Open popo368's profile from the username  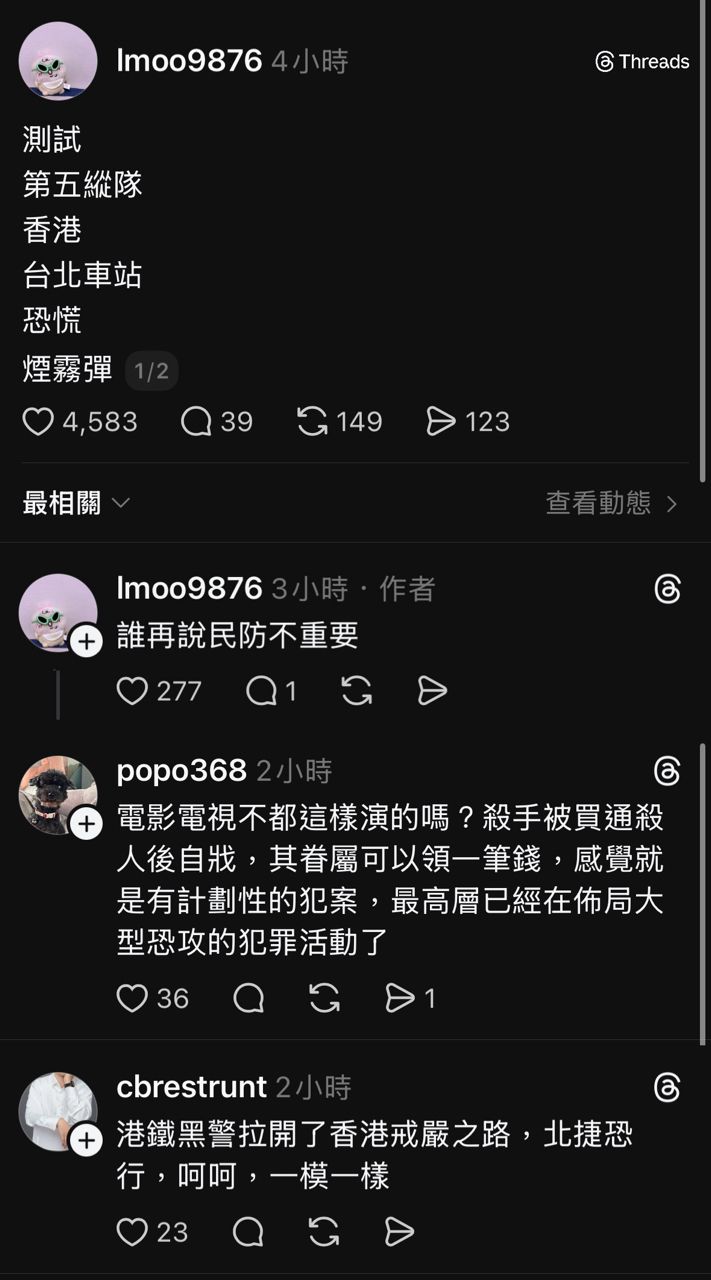[181, 771]
